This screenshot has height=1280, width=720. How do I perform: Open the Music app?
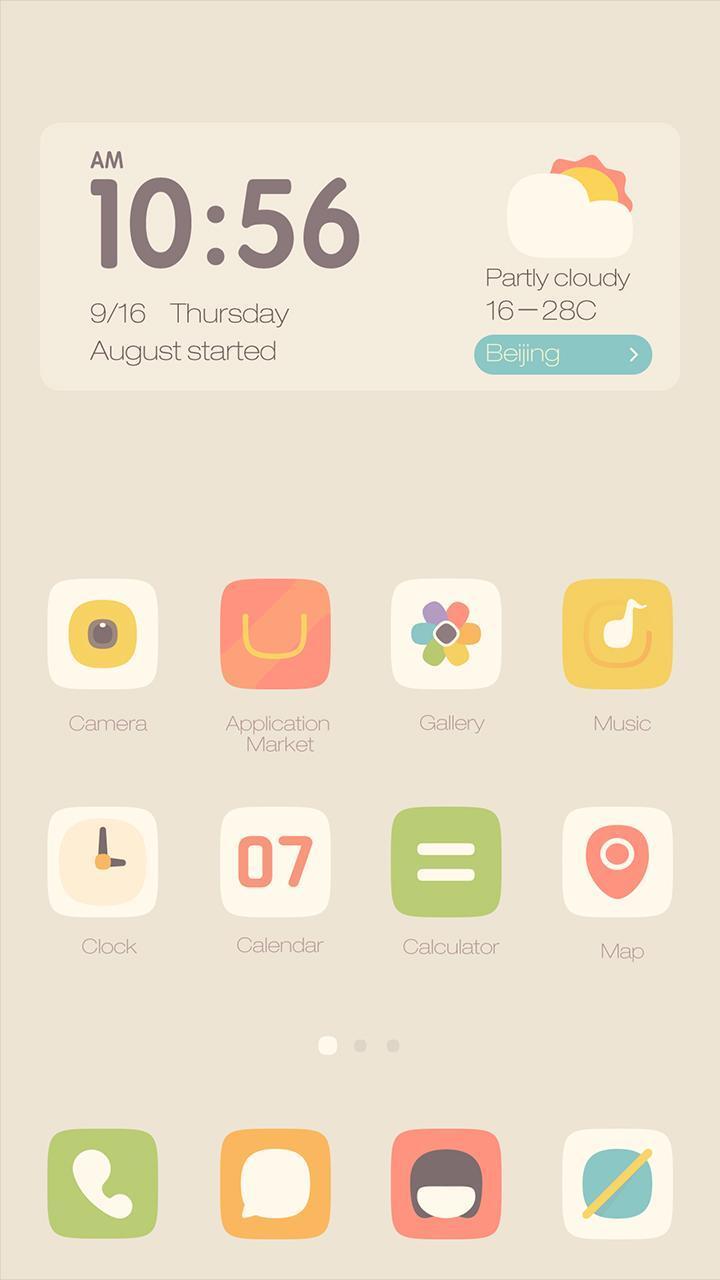(617, 634)
